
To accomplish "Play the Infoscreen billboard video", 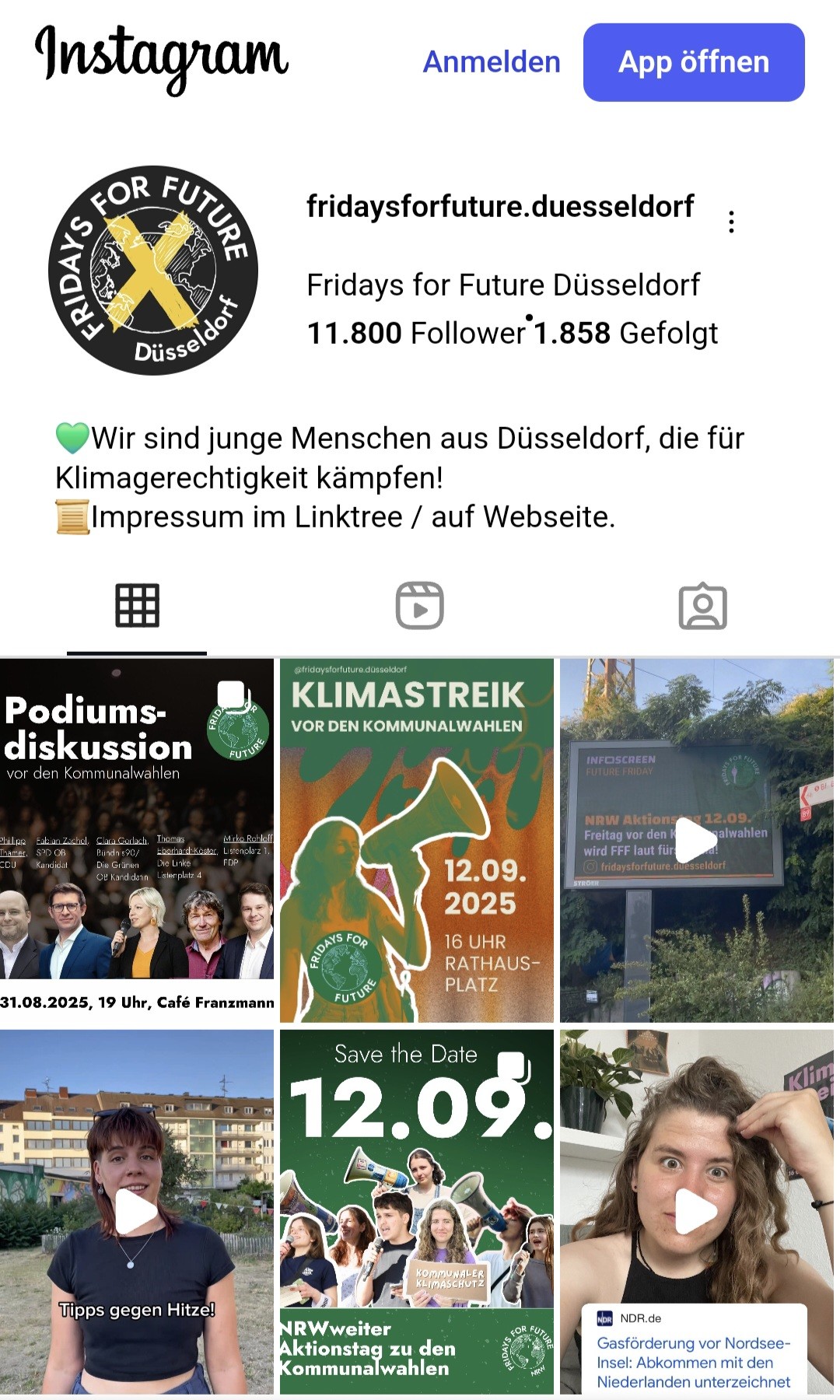I will pos(697,840).
